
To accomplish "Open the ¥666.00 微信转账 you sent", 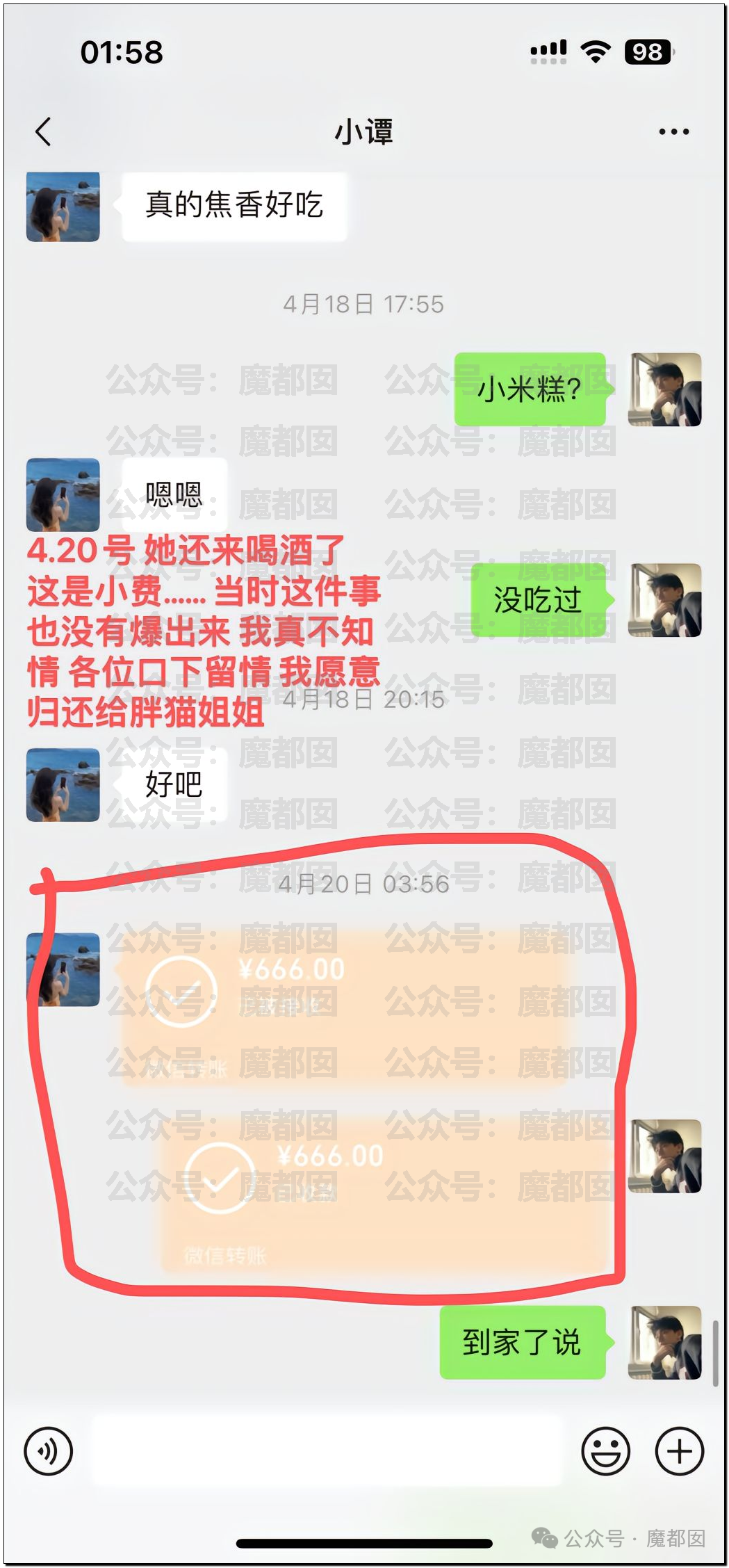I will 386,1193.
